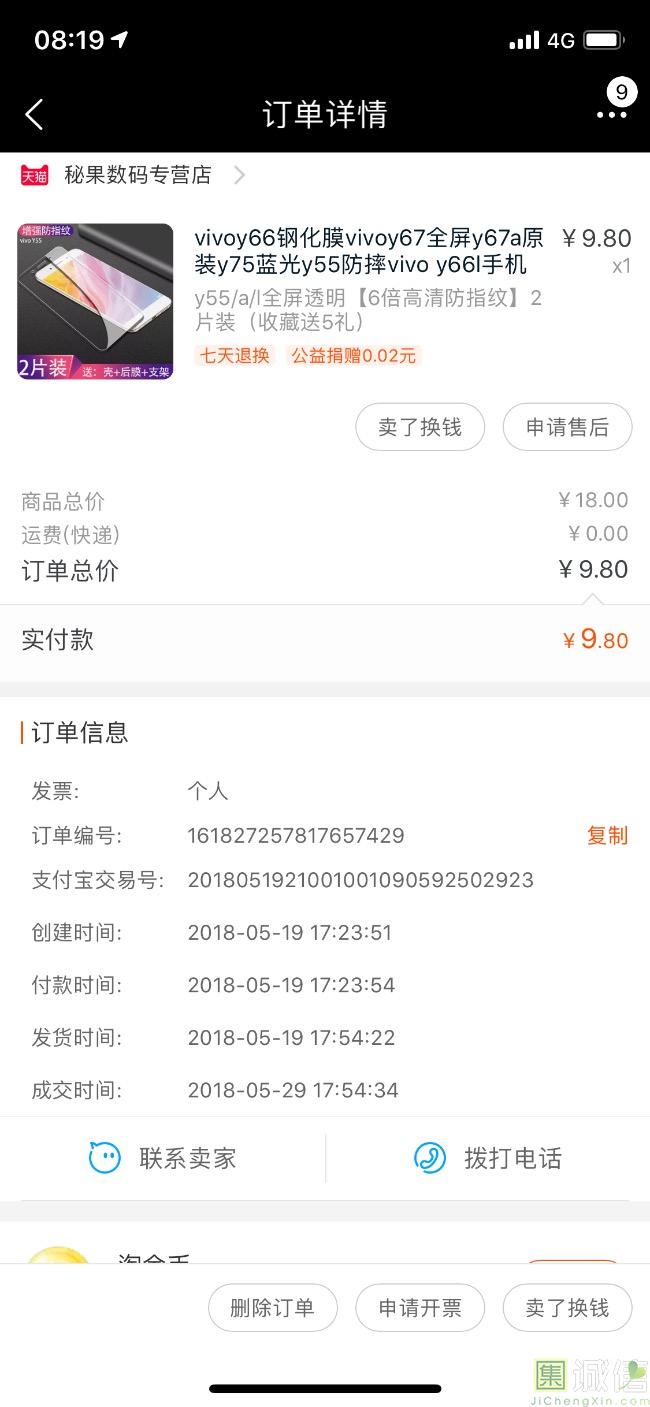Contact the seller via 联系卖家
Image resolution: width=650 pixels, height=1407 pixels.
click(x=163, y=1158)
